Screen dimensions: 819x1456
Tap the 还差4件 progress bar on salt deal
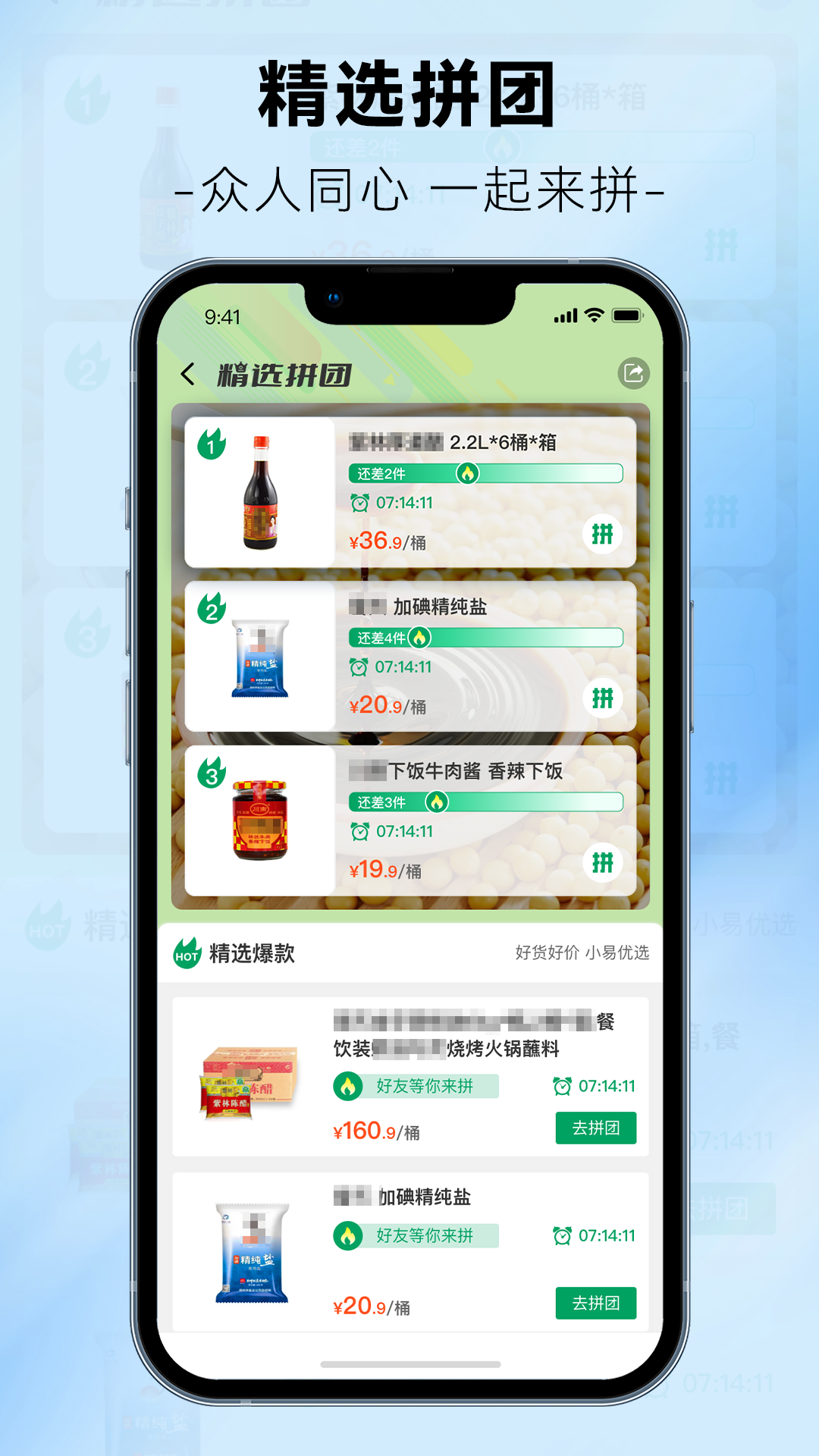pos(485,639)
